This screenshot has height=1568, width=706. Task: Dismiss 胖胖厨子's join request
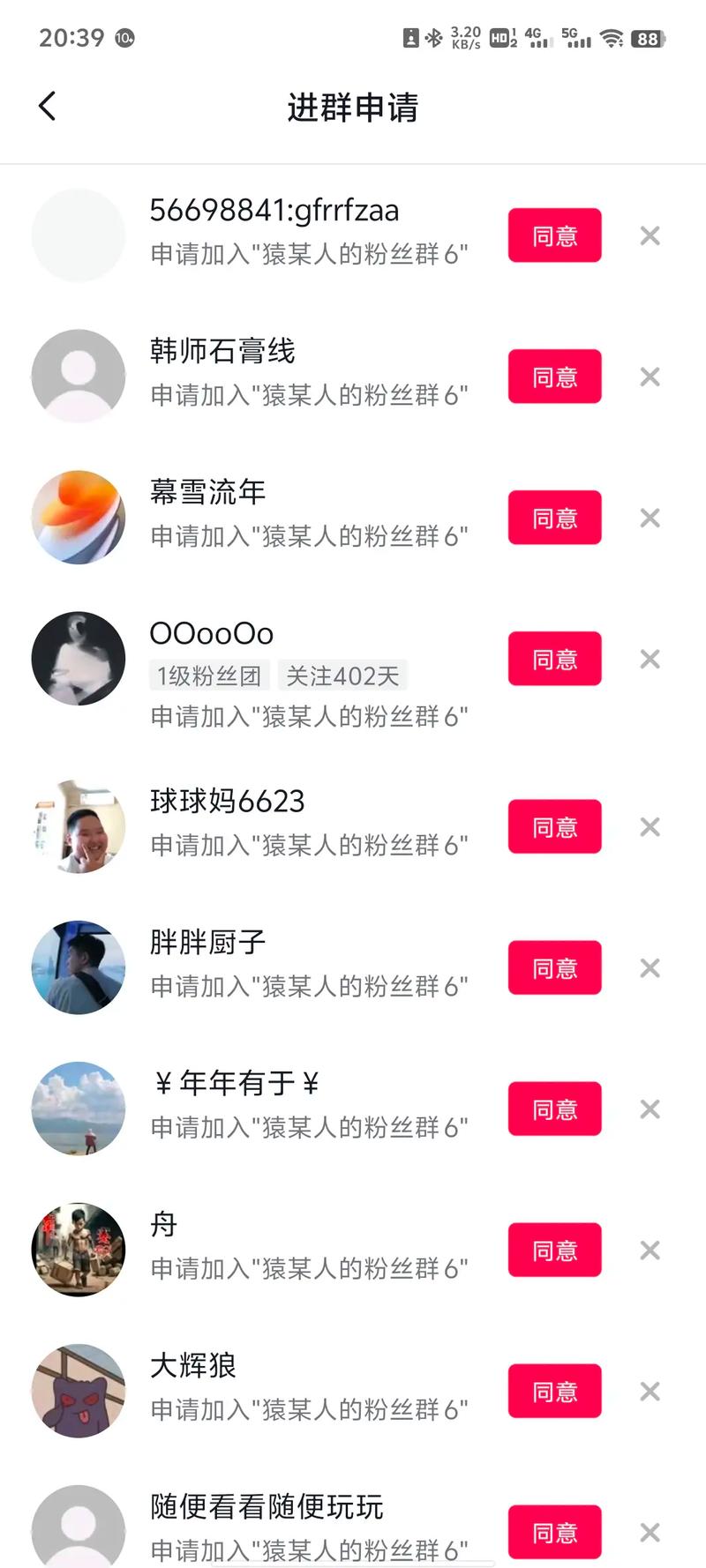(x=650, y=967)
